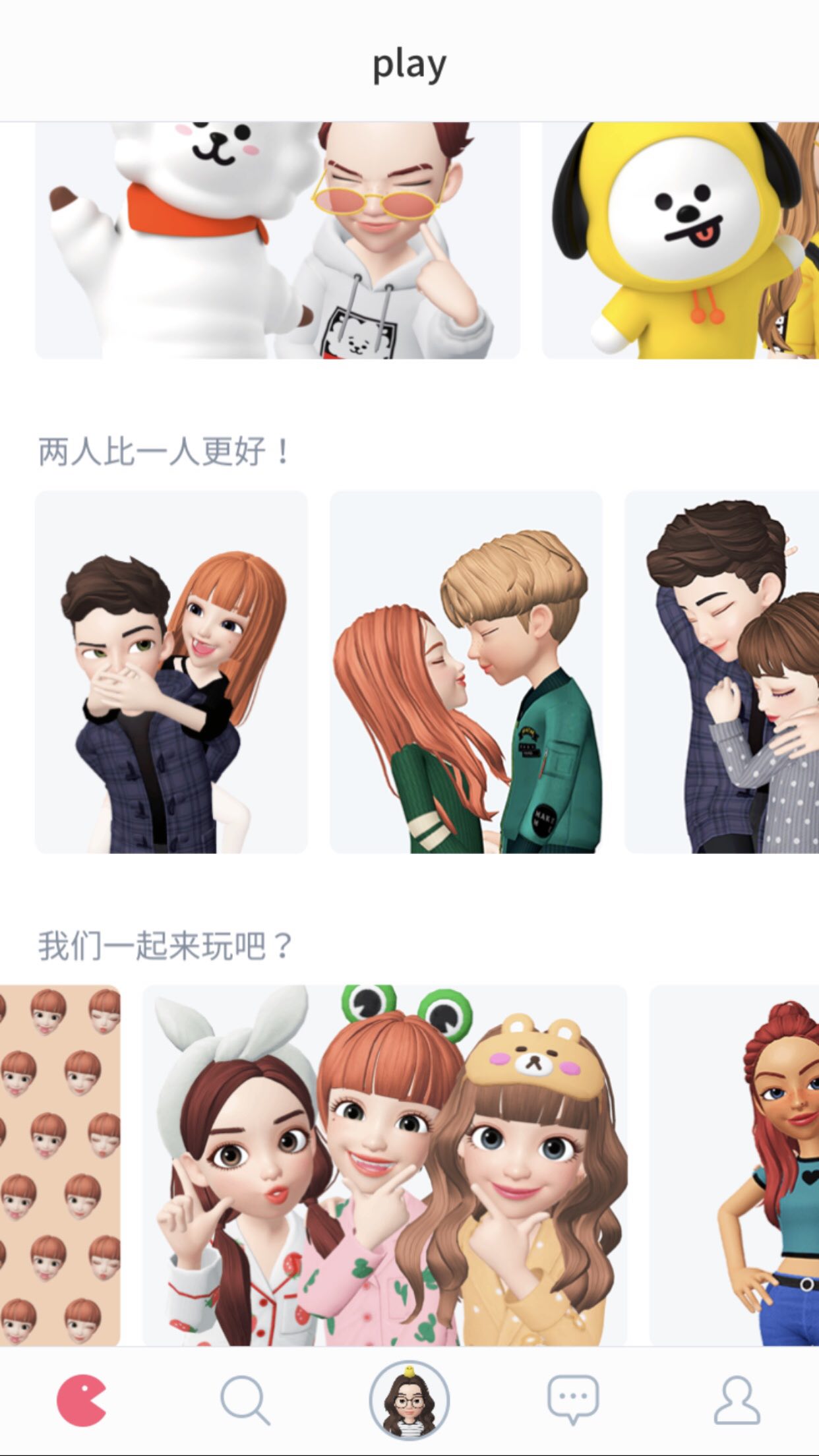819x1456 pixels.
Task: Select the piggyback couple pose card
Action: [x=171, y=672]
